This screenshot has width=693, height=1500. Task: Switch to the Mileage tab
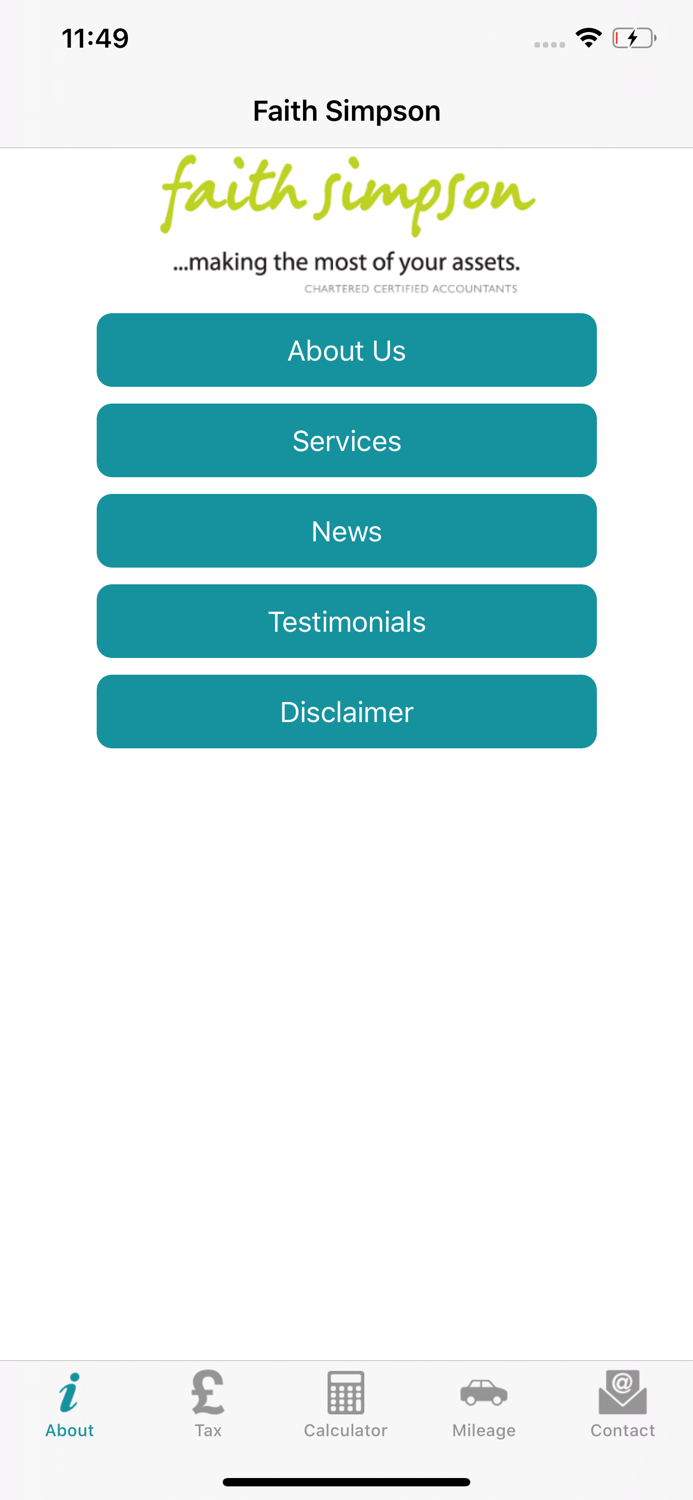point(484,1405)
